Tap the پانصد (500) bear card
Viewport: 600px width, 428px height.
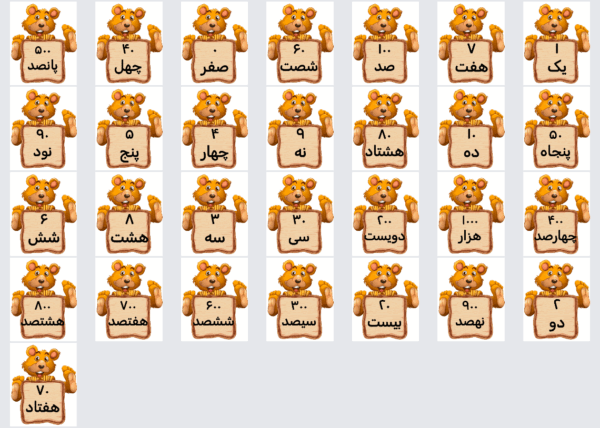[43, 43]
